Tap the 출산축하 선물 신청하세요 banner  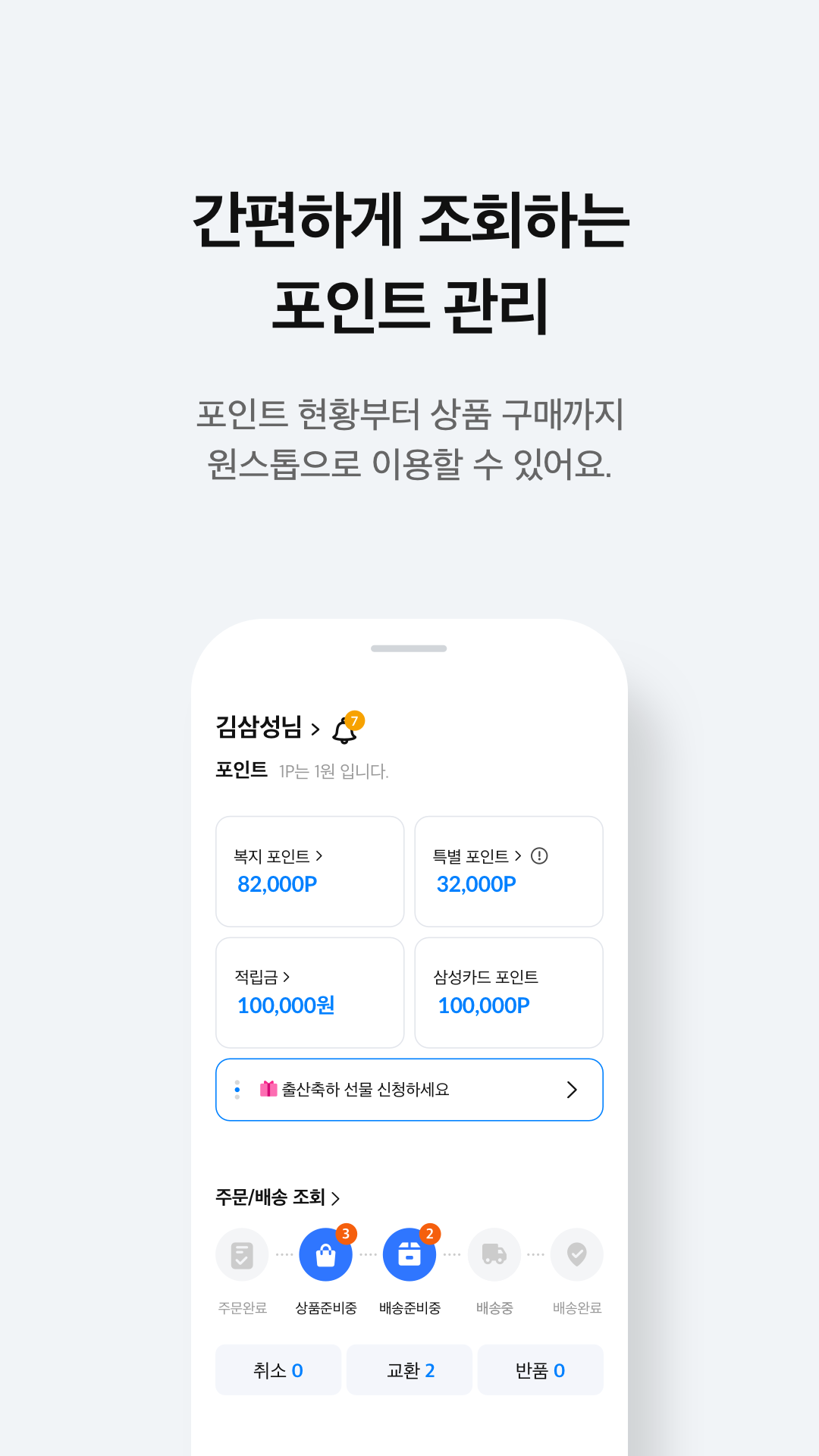[409, 1090]
